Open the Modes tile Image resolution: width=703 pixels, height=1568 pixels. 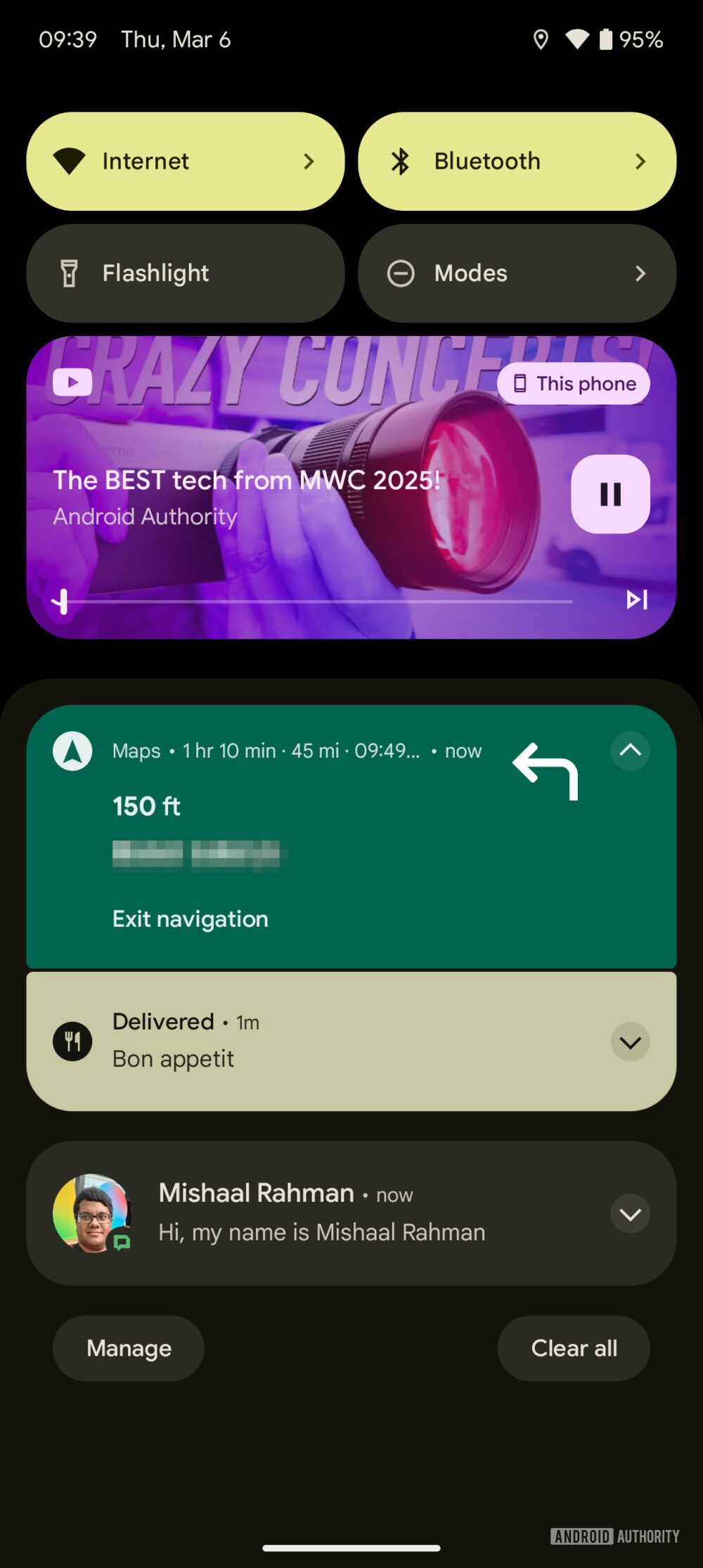(x=517, y=273)
